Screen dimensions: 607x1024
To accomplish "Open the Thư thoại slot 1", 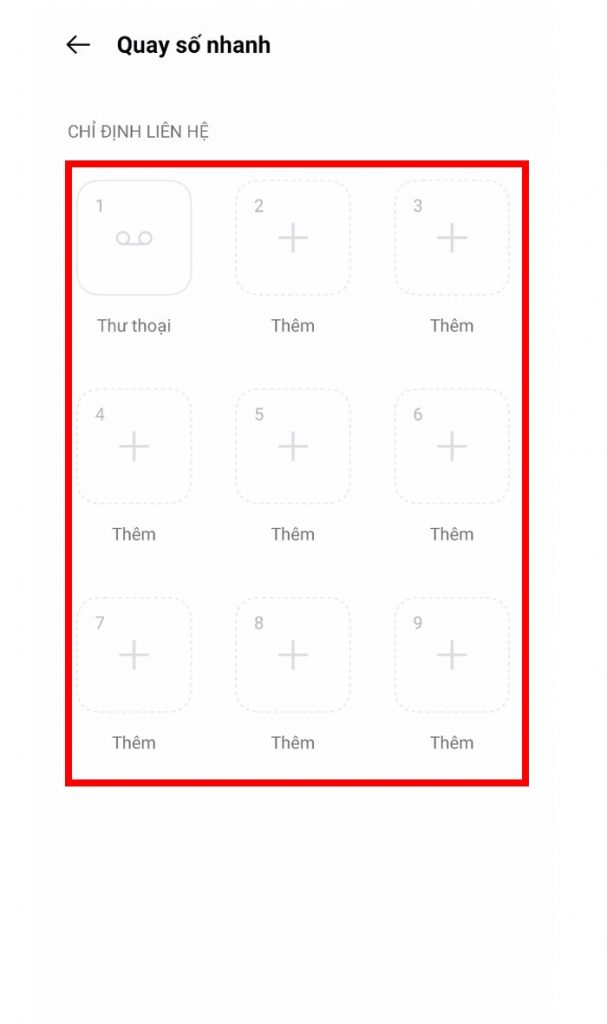I will point(134,238).
